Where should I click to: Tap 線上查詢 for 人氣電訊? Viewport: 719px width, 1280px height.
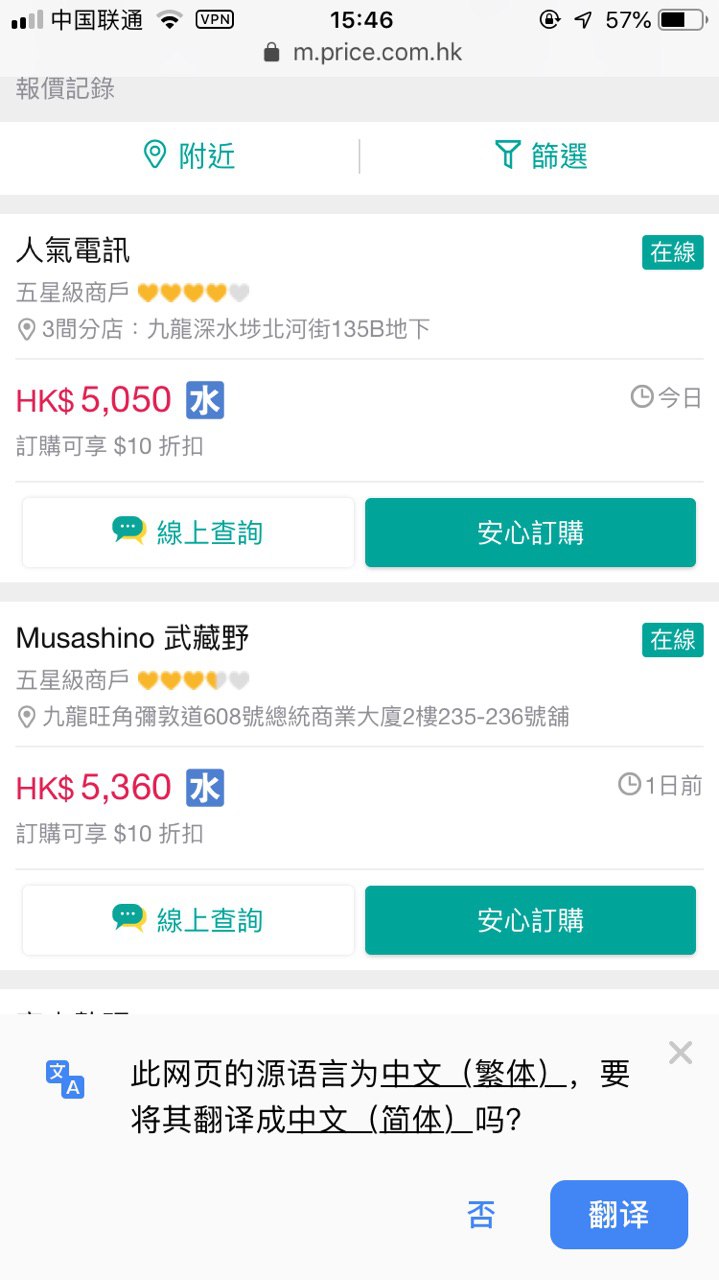coord(188,532)
